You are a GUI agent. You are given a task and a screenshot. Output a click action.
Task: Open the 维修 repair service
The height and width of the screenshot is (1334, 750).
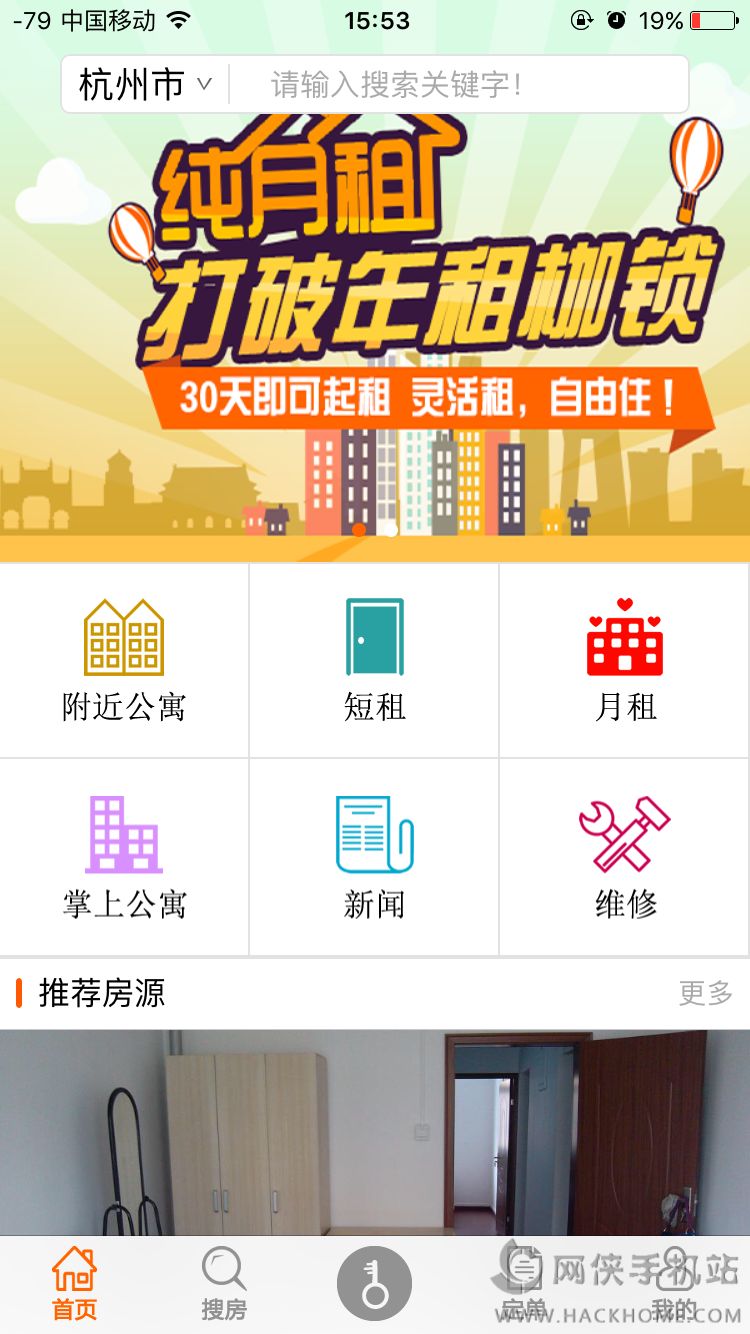pyautogui.click(x=625, y=857)
